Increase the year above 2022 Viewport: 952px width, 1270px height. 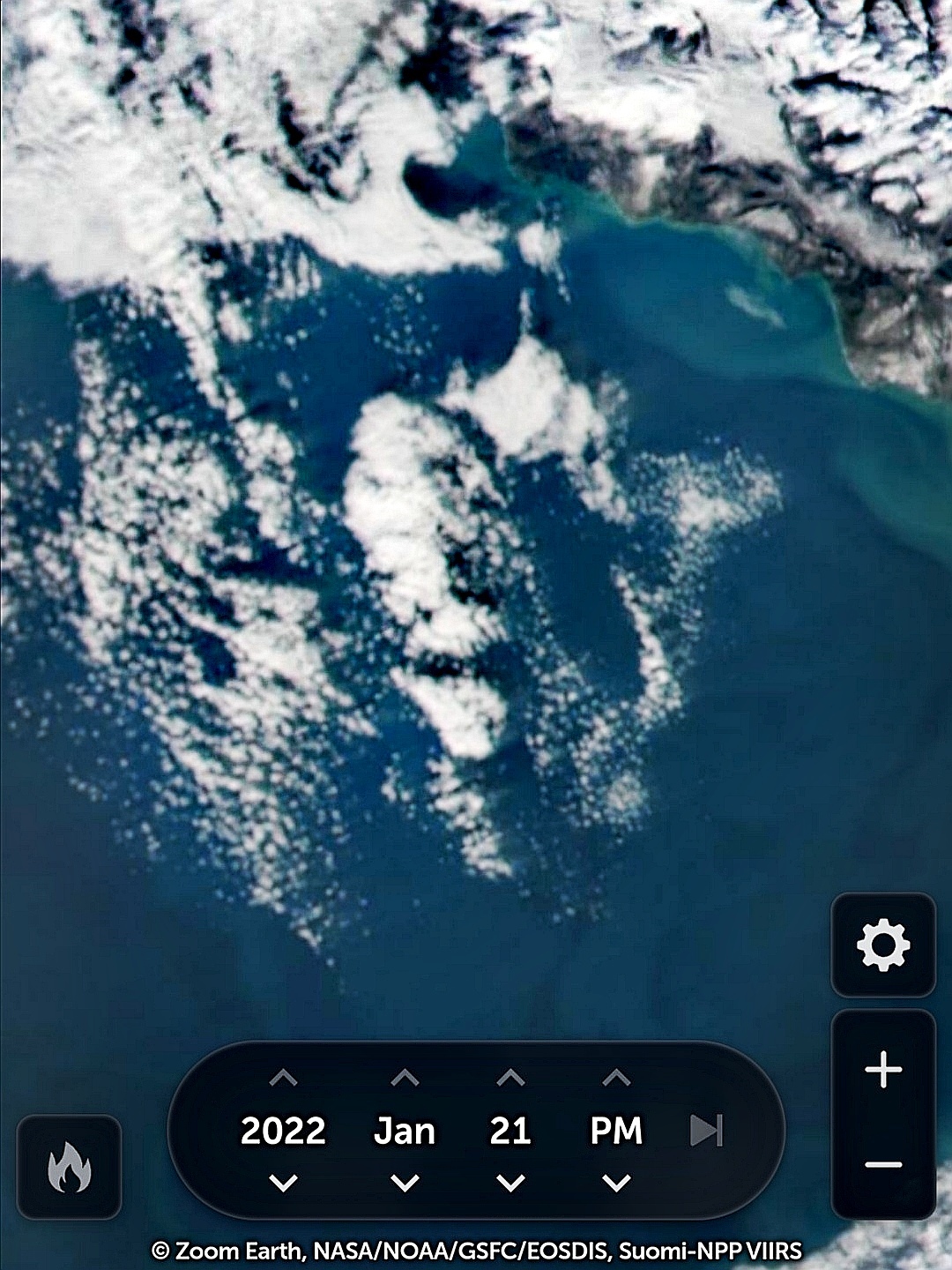pos(283,1078)
